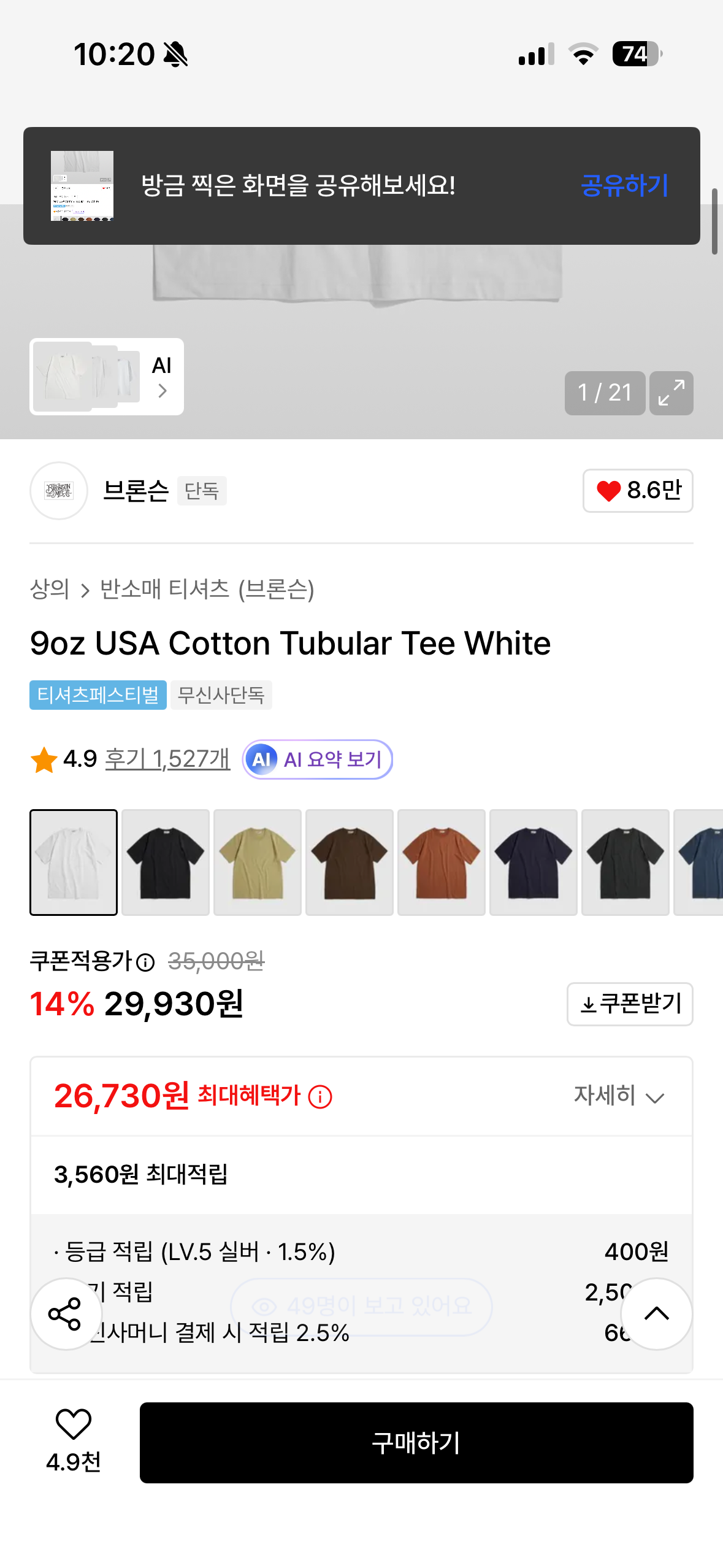Open the 최대혜택가 info icon
The width and height of the screenshot is (723, 1568).
(320, 1097)
